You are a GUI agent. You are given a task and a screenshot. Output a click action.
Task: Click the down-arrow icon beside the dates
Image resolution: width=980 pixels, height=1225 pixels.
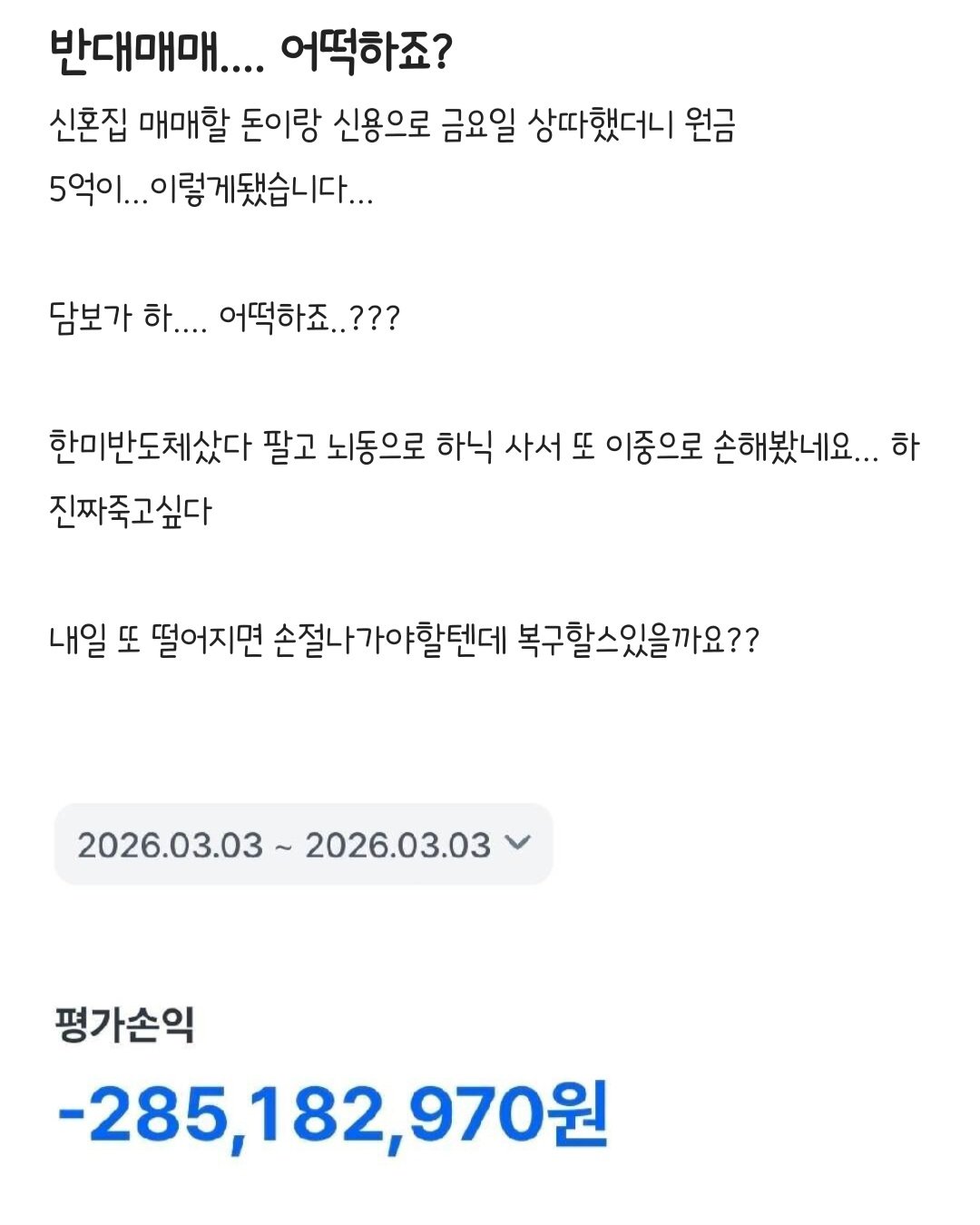point(519,844)
